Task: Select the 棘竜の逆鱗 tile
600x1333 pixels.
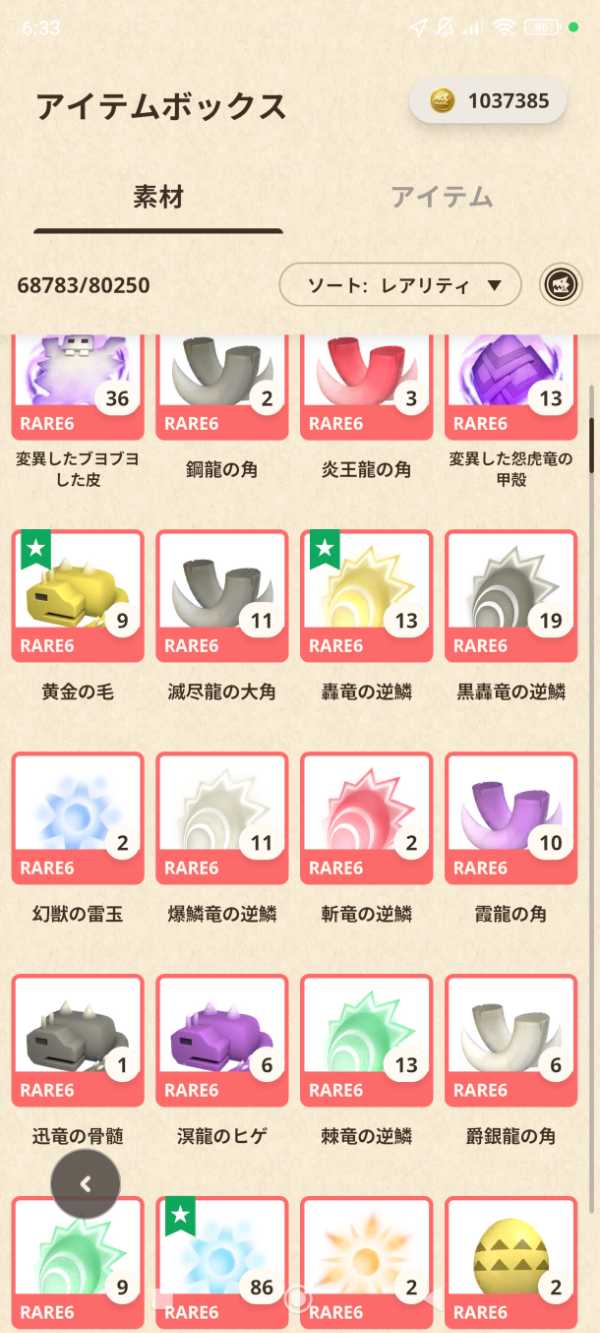Action: coord(366,1040)
